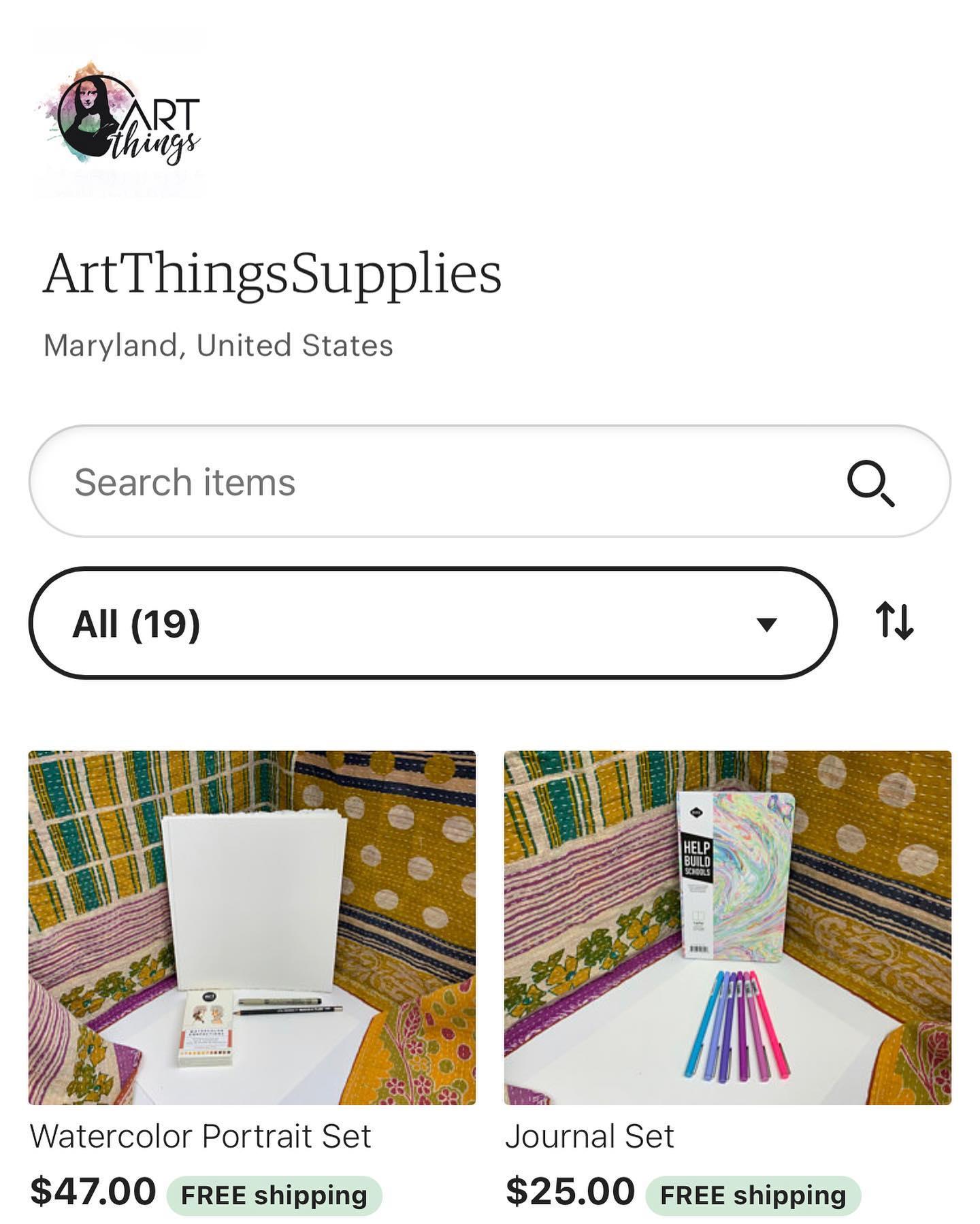Tap the magnifying glass search icon
This screenshot has width=980, height=1224.
[870, 483]
